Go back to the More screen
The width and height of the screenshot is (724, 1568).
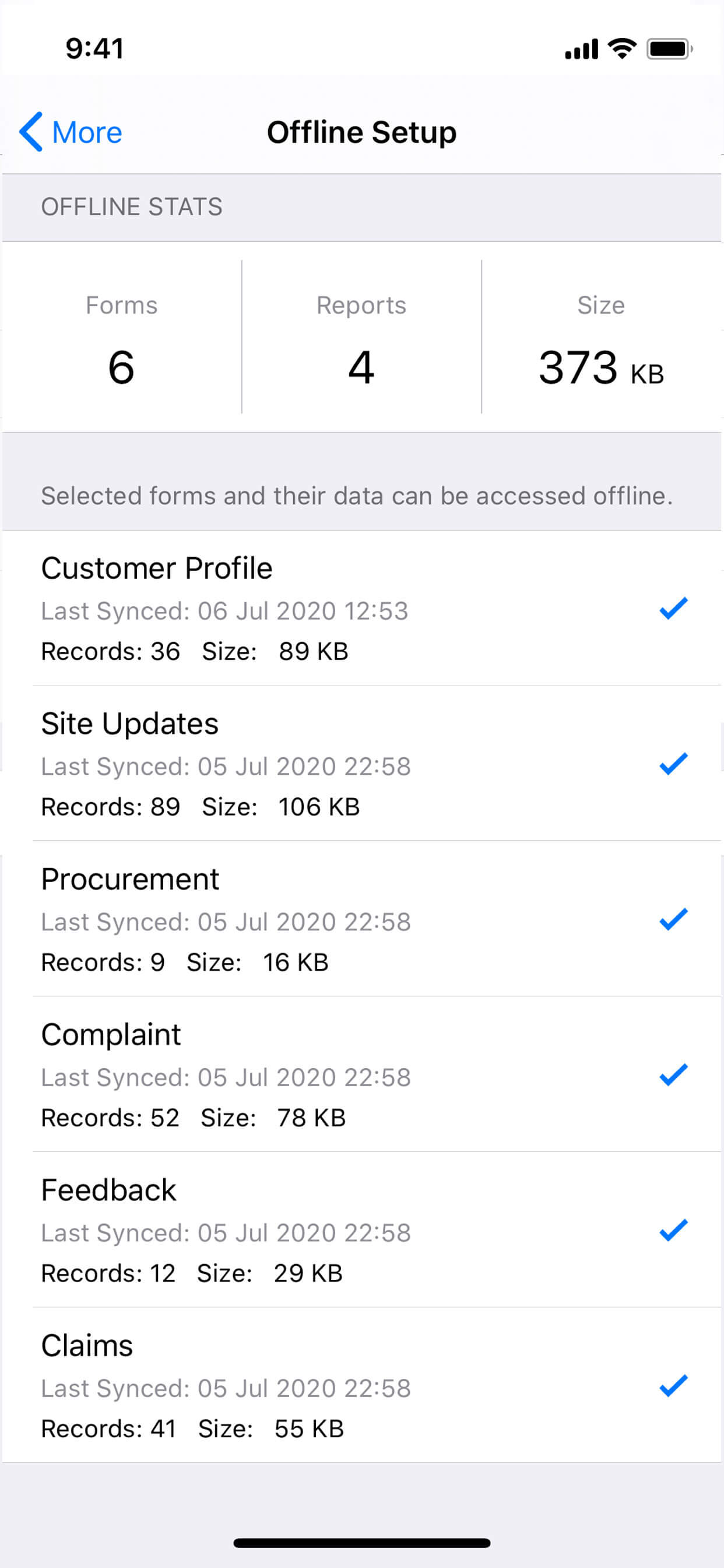point(71,132)
